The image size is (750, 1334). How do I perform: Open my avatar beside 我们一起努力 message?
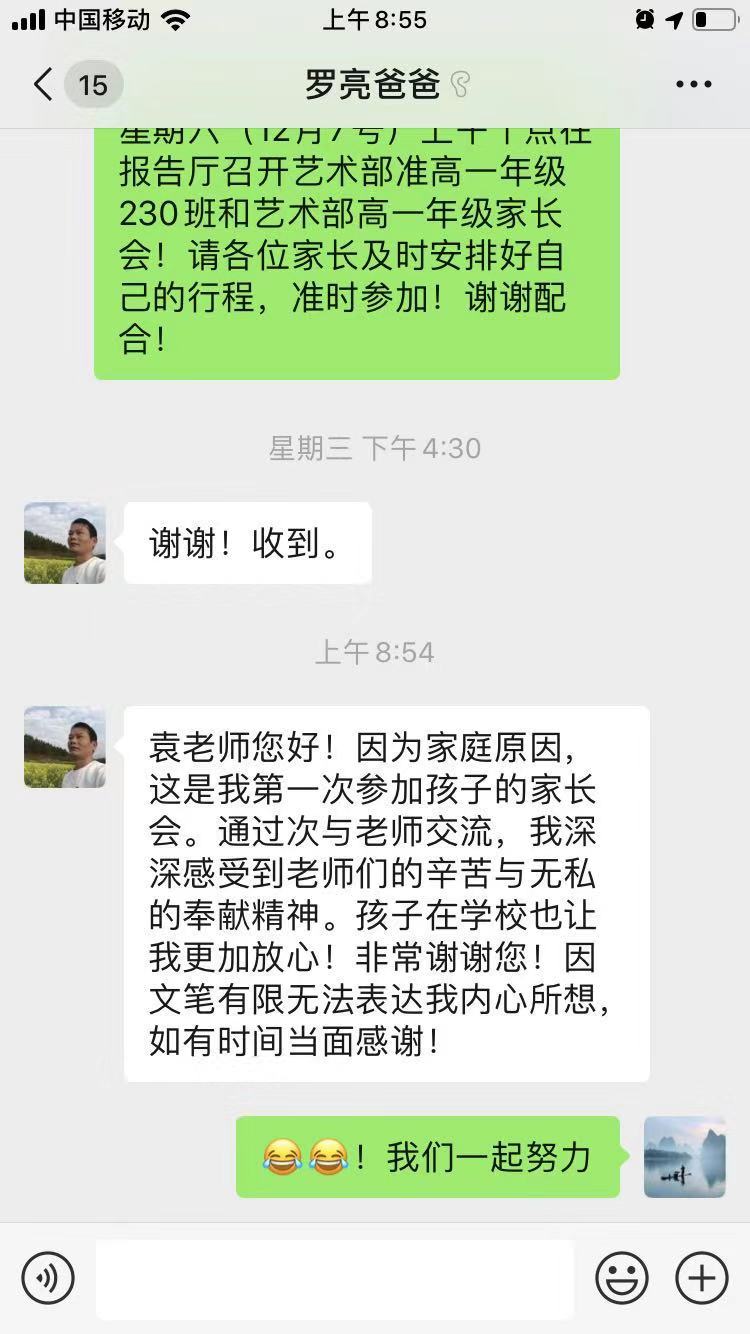pyautogui.click(x=685, y=1157)
